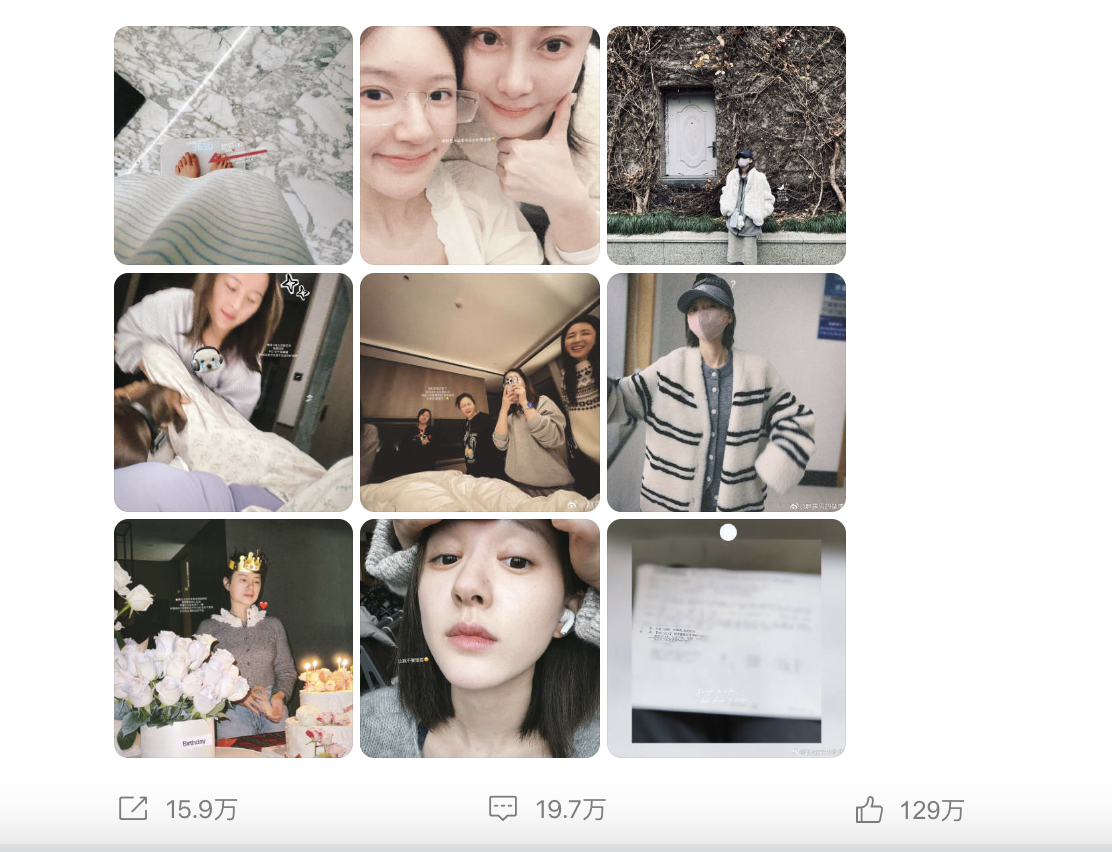
Task: Open the photo of feet on scale
Action: pos(233,145)
